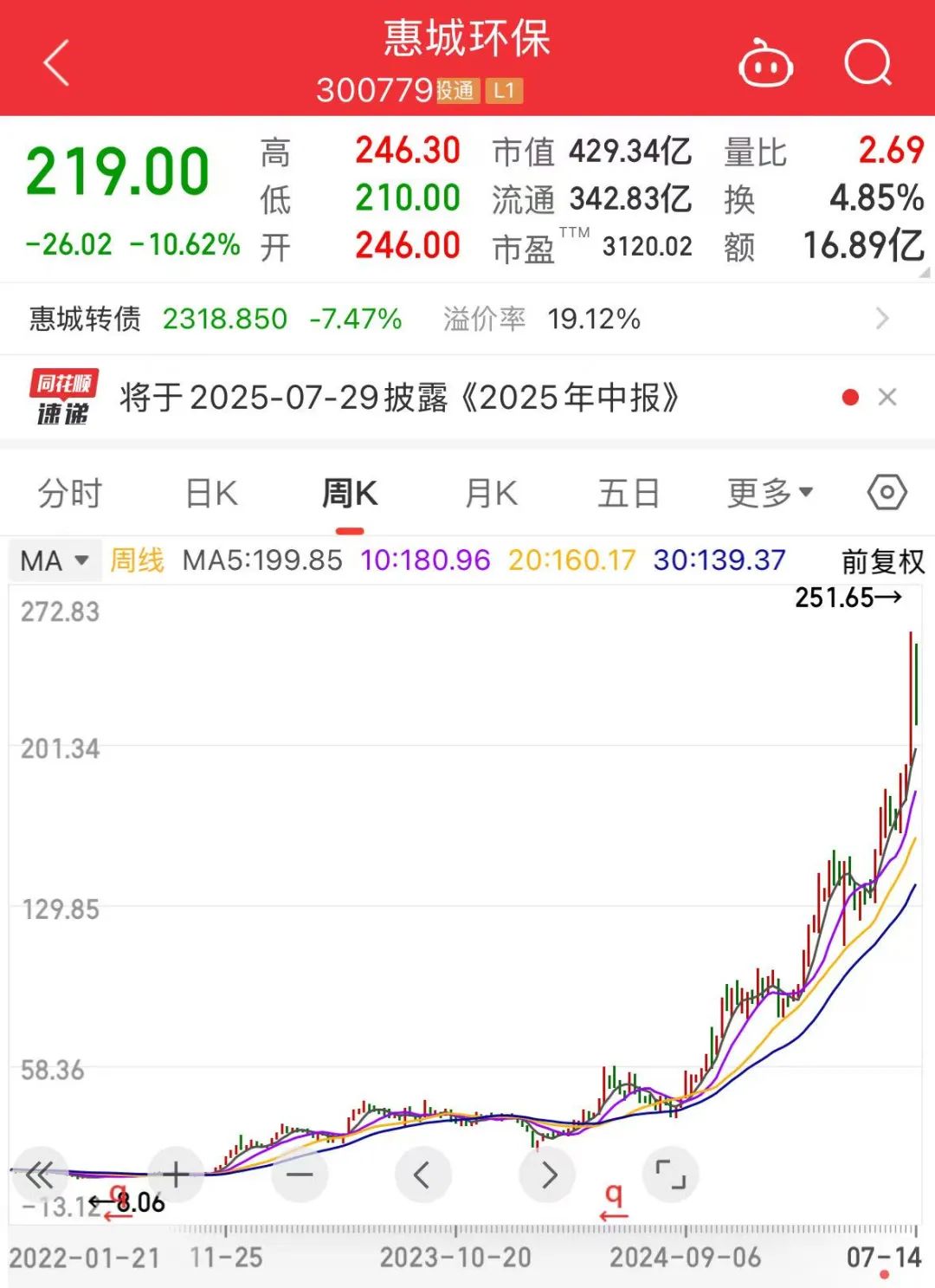This screenshot has width=935, height=1288.
Task: Change the 前复权 price adjustment mode
Action: point(883,561)
